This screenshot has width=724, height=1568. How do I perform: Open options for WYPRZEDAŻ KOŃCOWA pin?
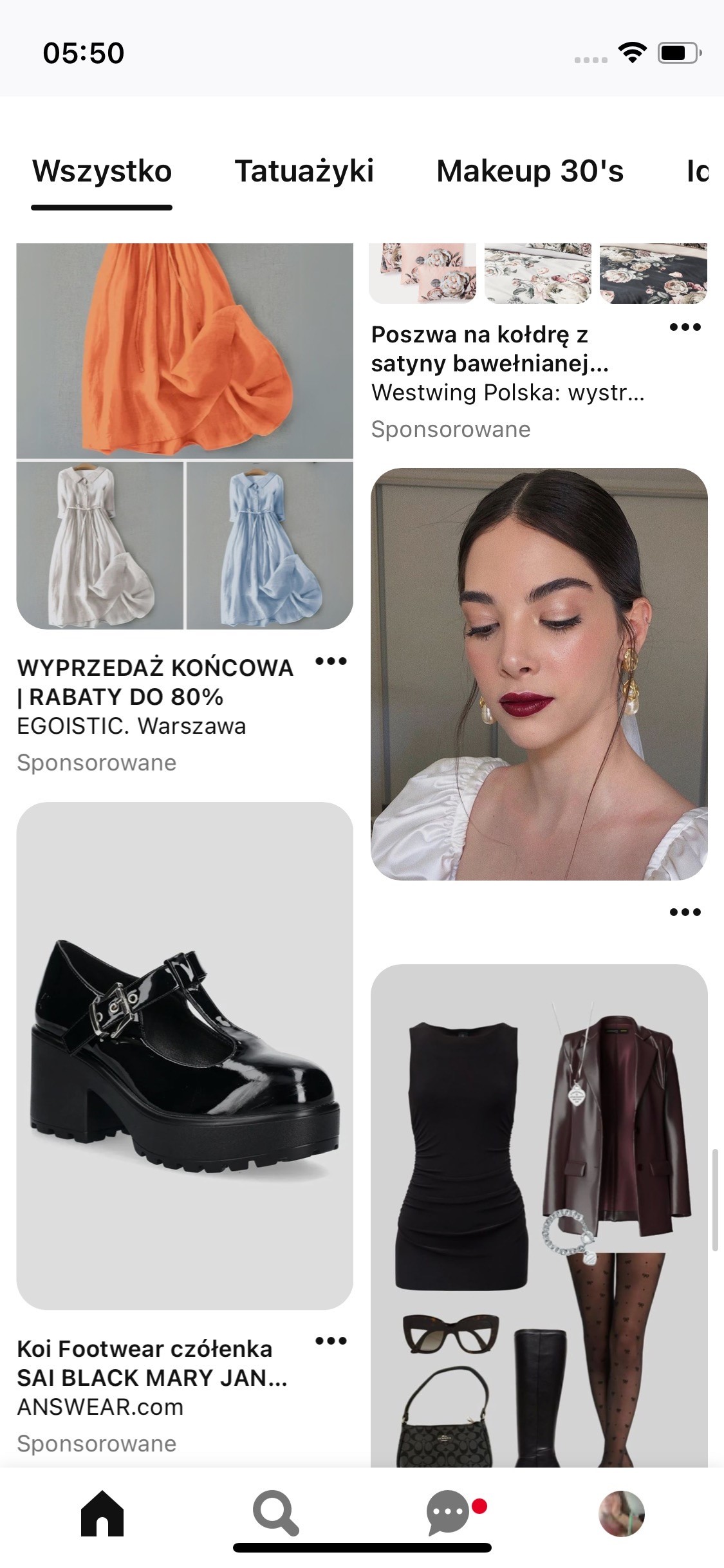(x=331, y=661)
